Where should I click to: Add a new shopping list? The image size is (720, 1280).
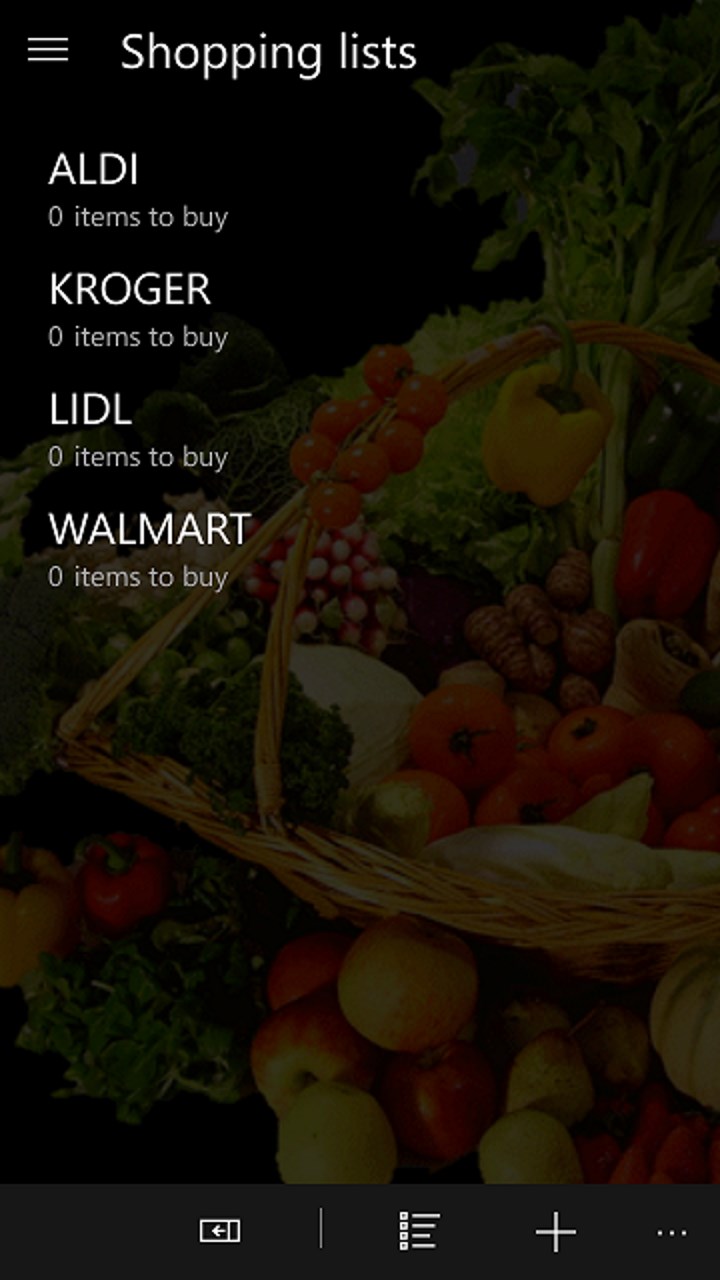point(556,1232)
